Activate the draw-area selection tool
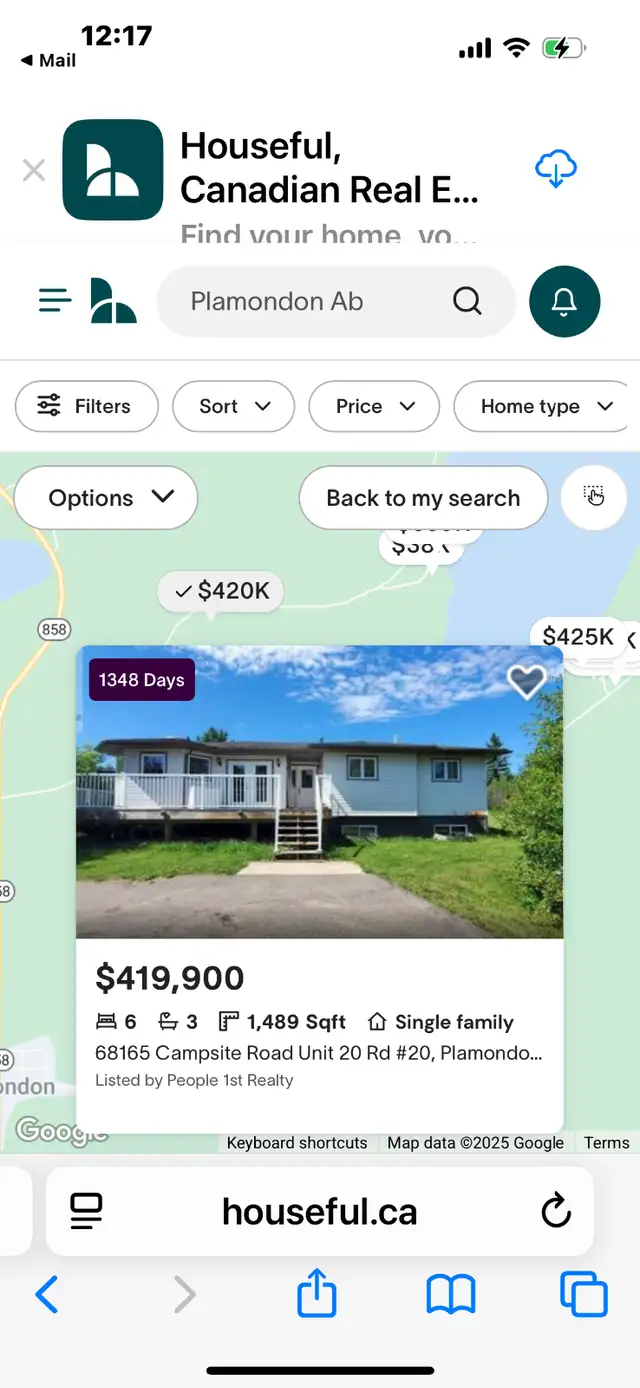The width and height of the screenshot is (640, 1388). click(x=594, y=496)
